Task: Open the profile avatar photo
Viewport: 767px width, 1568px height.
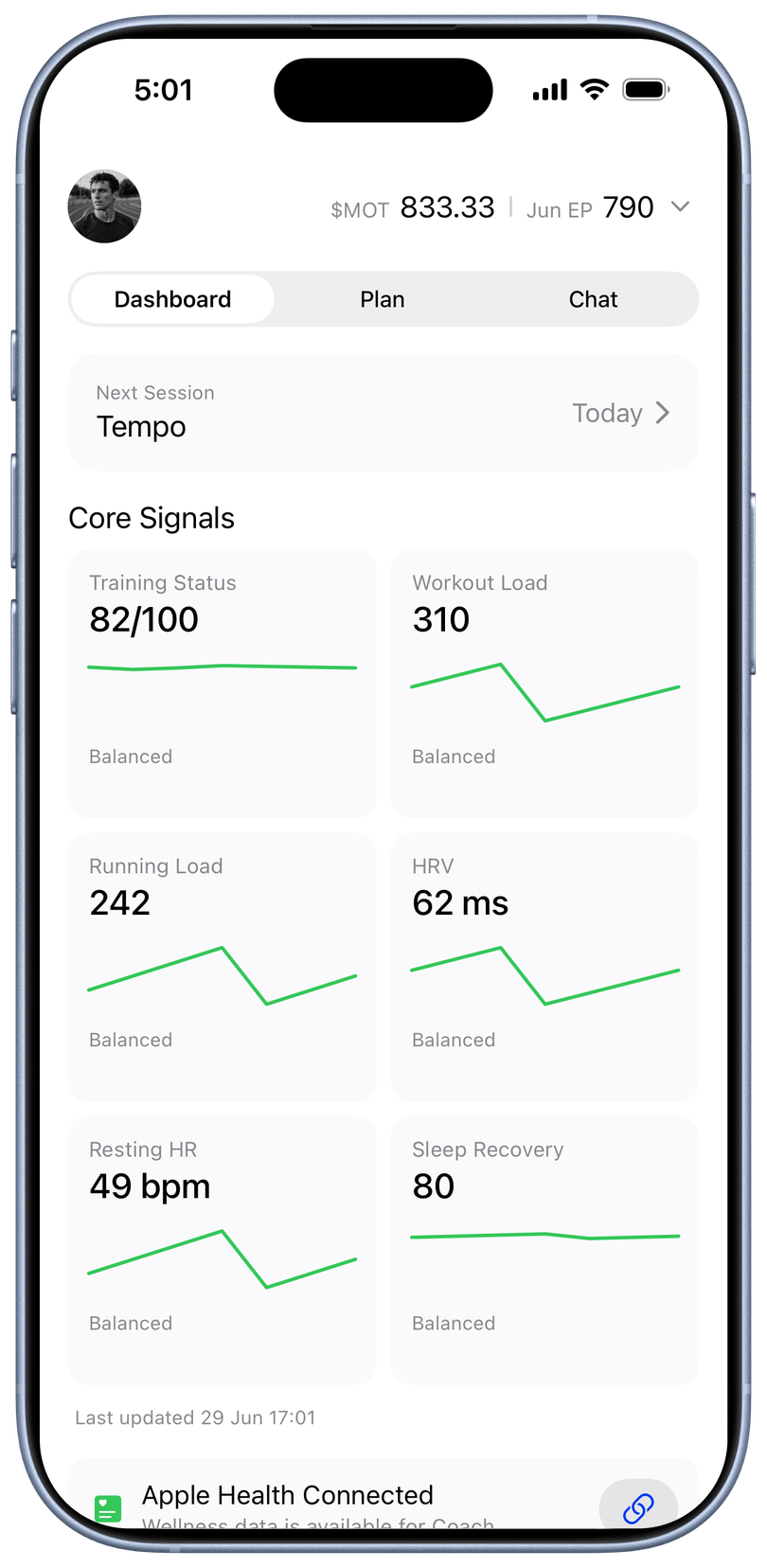Action: tap(104, 206)
